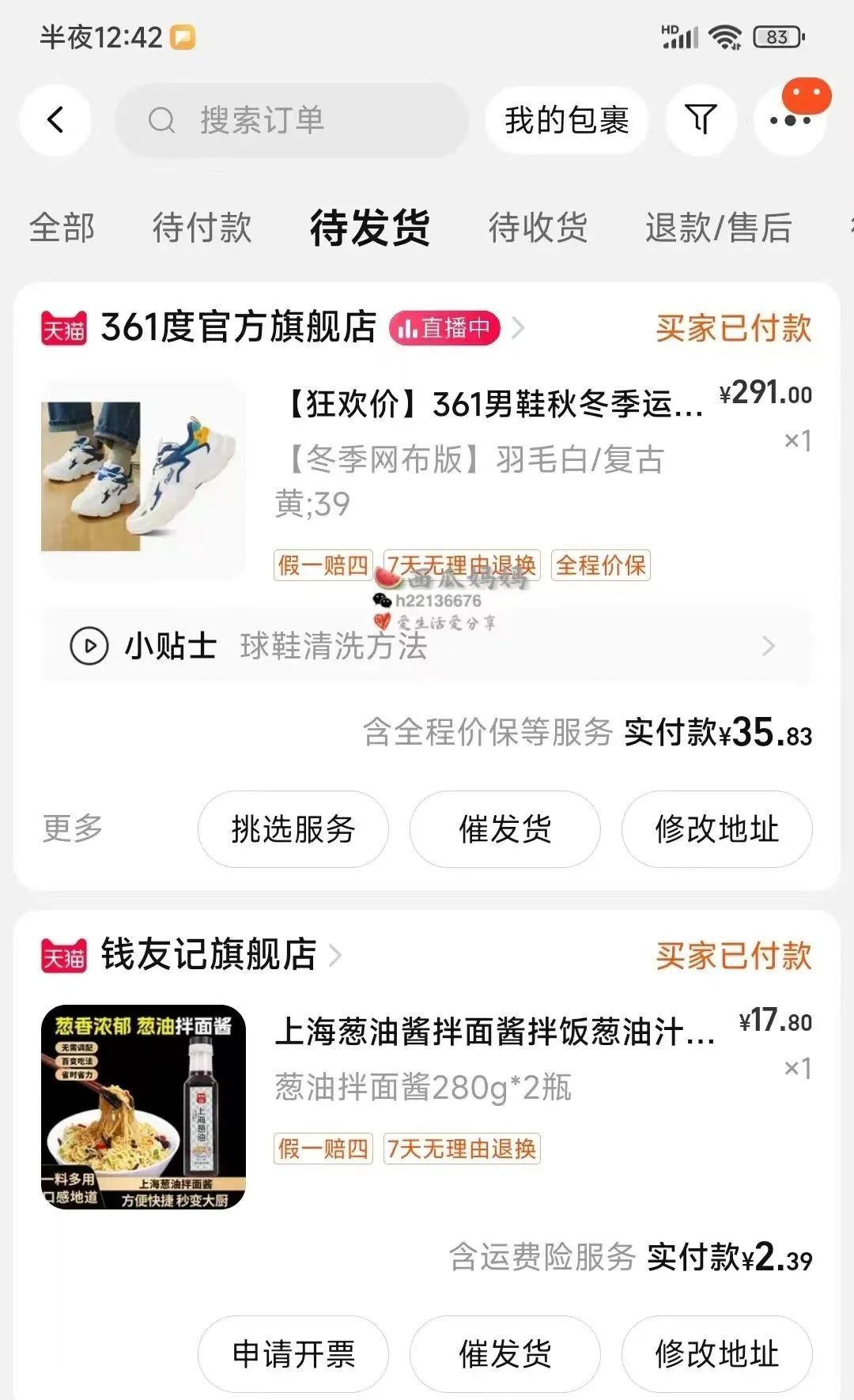Image resolution: width=854 pixels, height=1400 pixels.
Task: Open the 葱油拌面酱 product image
Action: coord(143,1107)
